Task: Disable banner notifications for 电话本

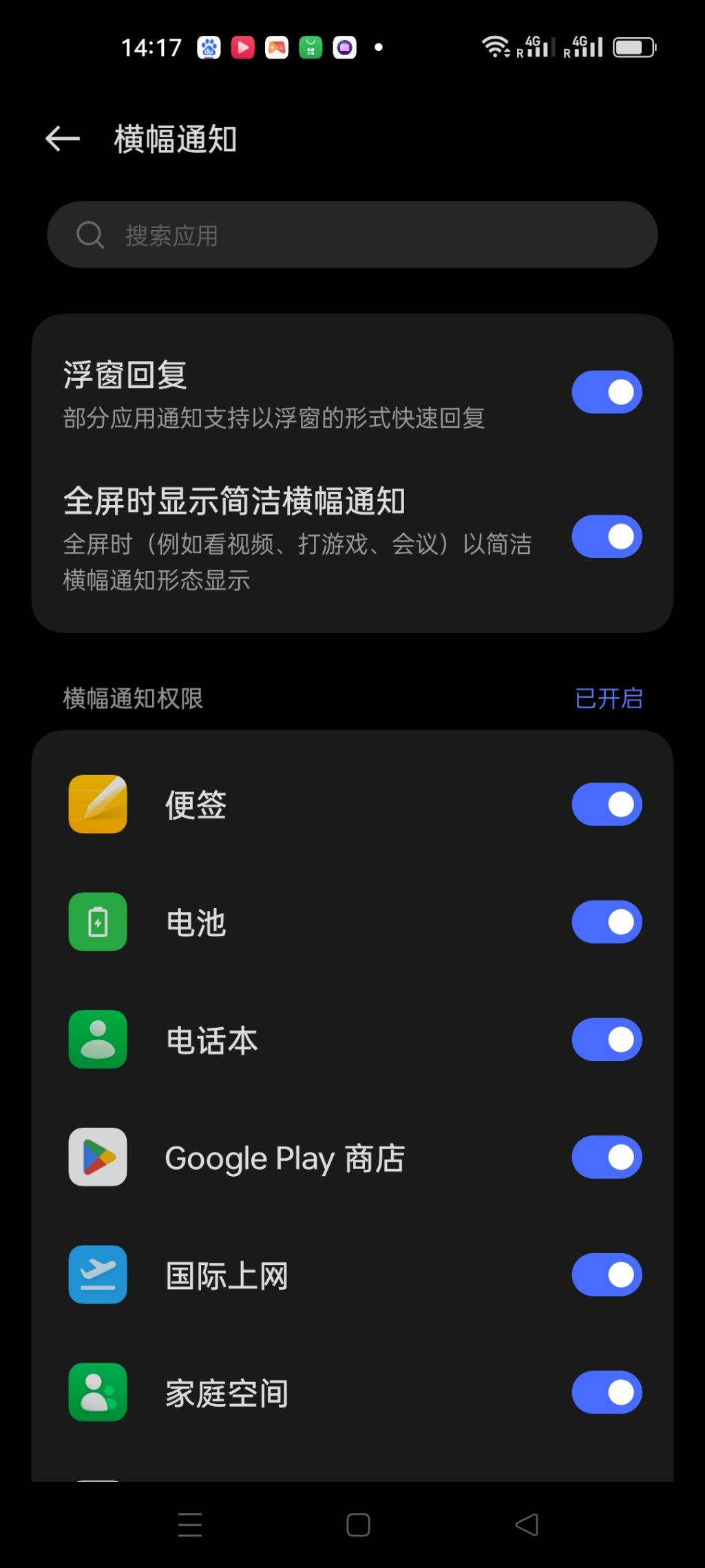Action: point(607,1040)
